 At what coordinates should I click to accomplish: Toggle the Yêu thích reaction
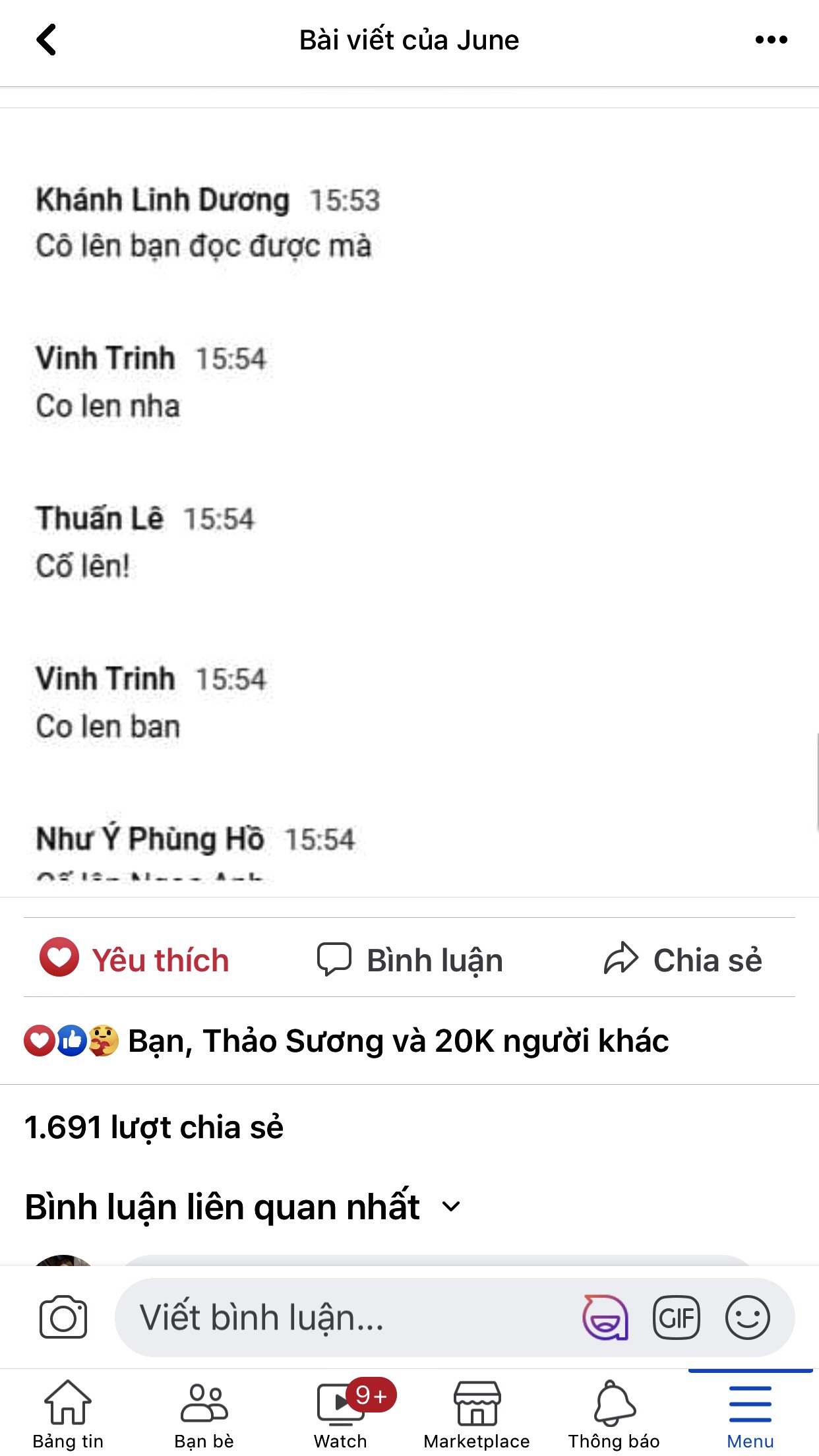(135, 959)
